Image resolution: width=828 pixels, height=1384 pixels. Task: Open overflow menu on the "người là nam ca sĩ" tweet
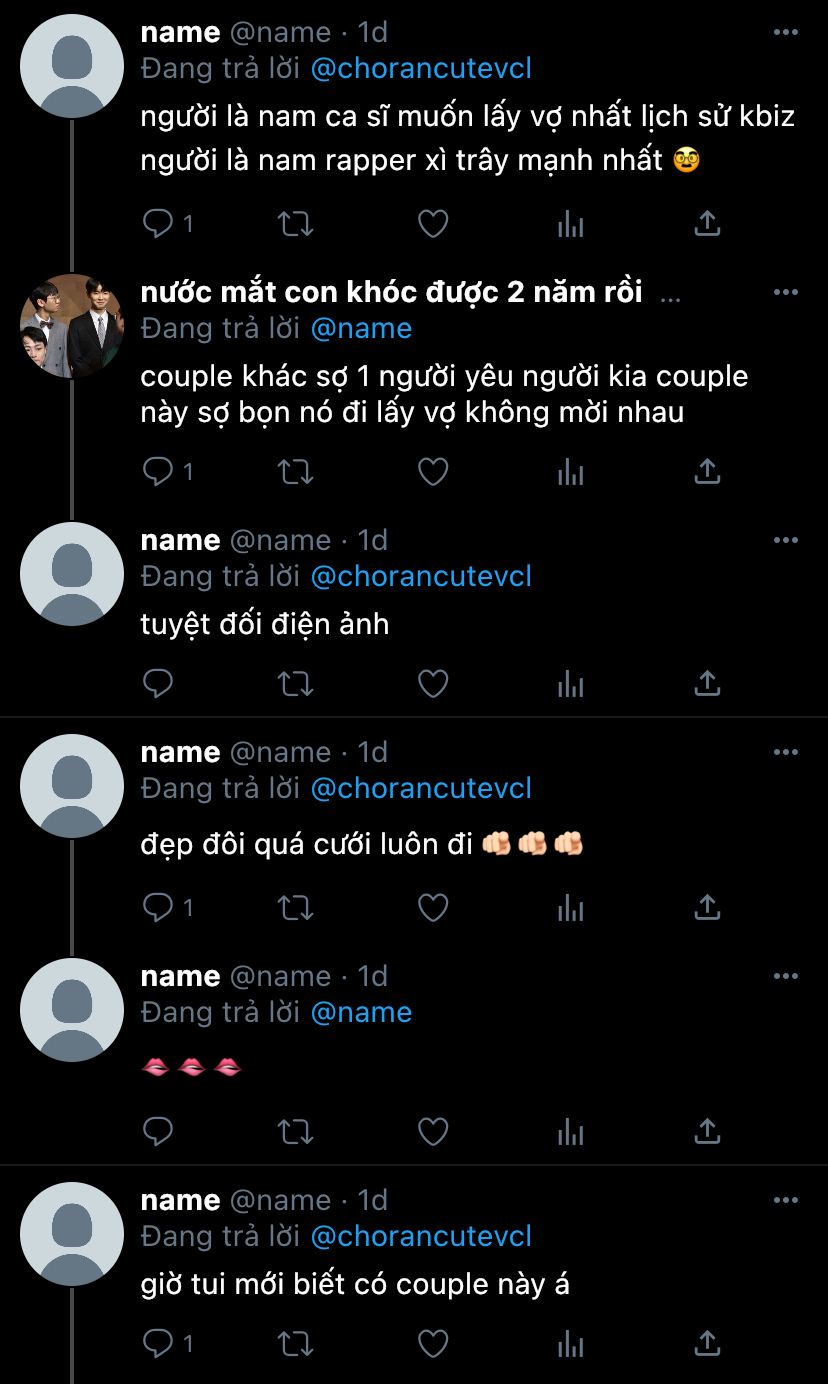pyautogui.click(x=786, y=32)
